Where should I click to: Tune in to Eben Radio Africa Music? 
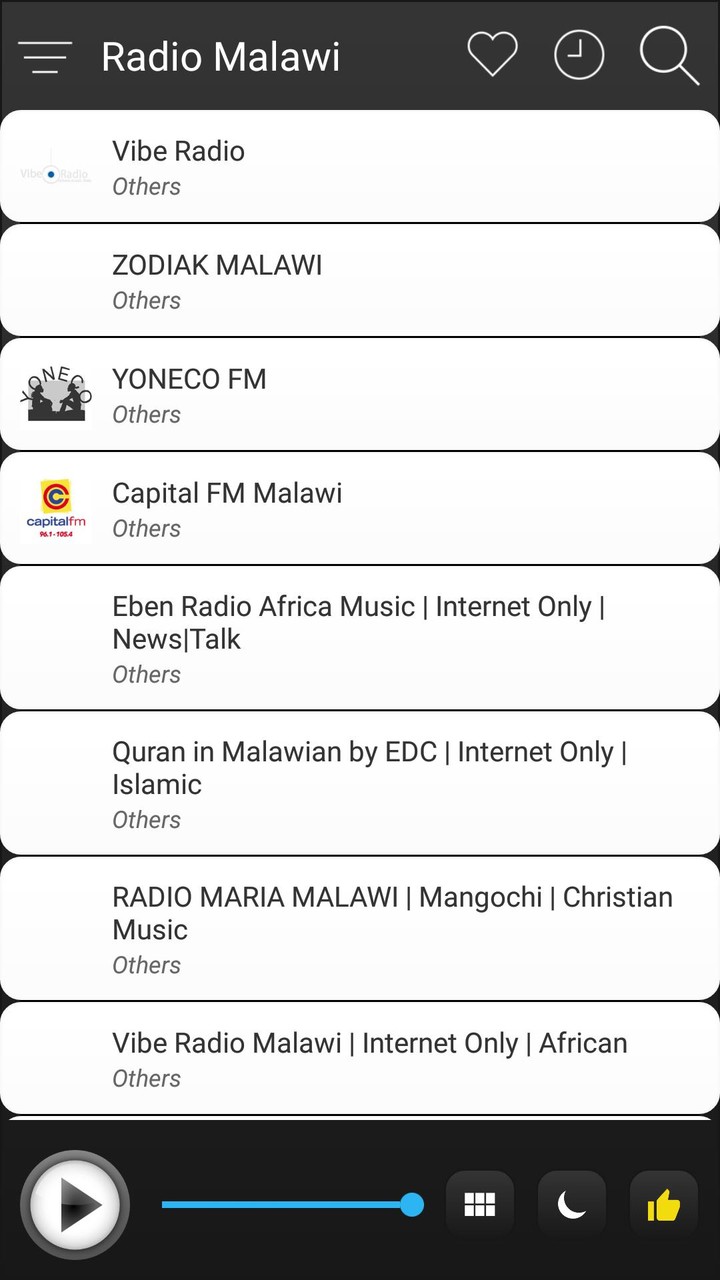[360, 638]
